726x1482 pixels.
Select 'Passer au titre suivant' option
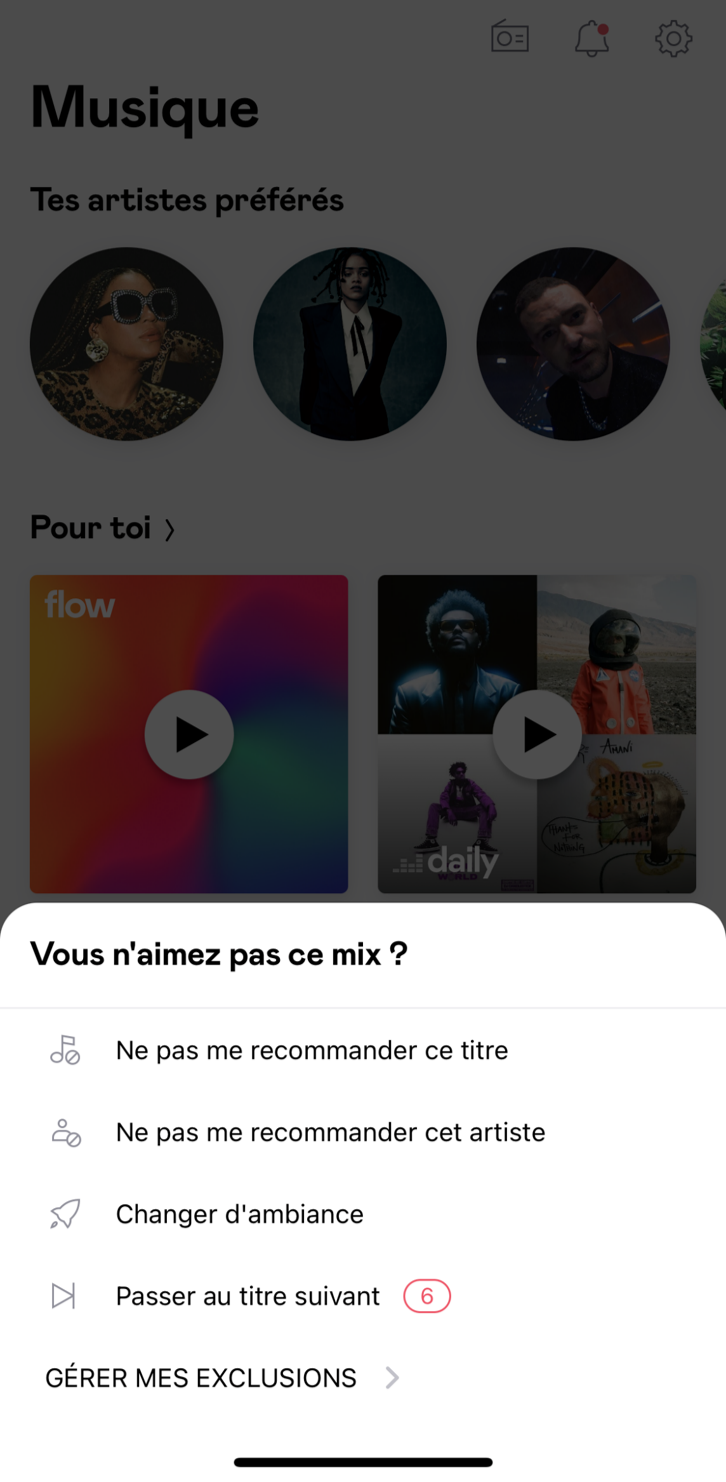(x=246, y=1296)
